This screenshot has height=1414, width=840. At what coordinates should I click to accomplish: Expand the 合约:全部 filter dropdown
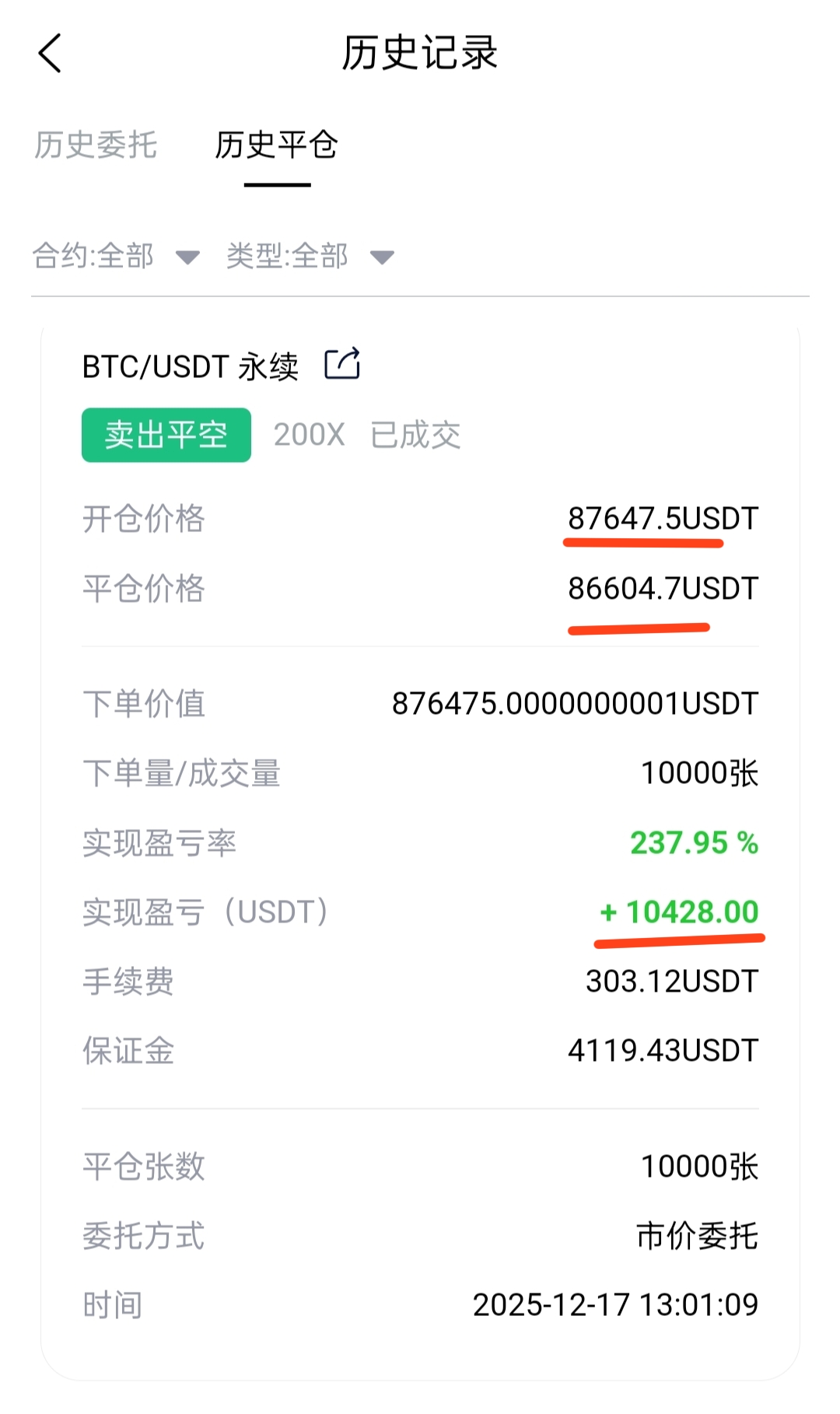[x=116, y=256]
